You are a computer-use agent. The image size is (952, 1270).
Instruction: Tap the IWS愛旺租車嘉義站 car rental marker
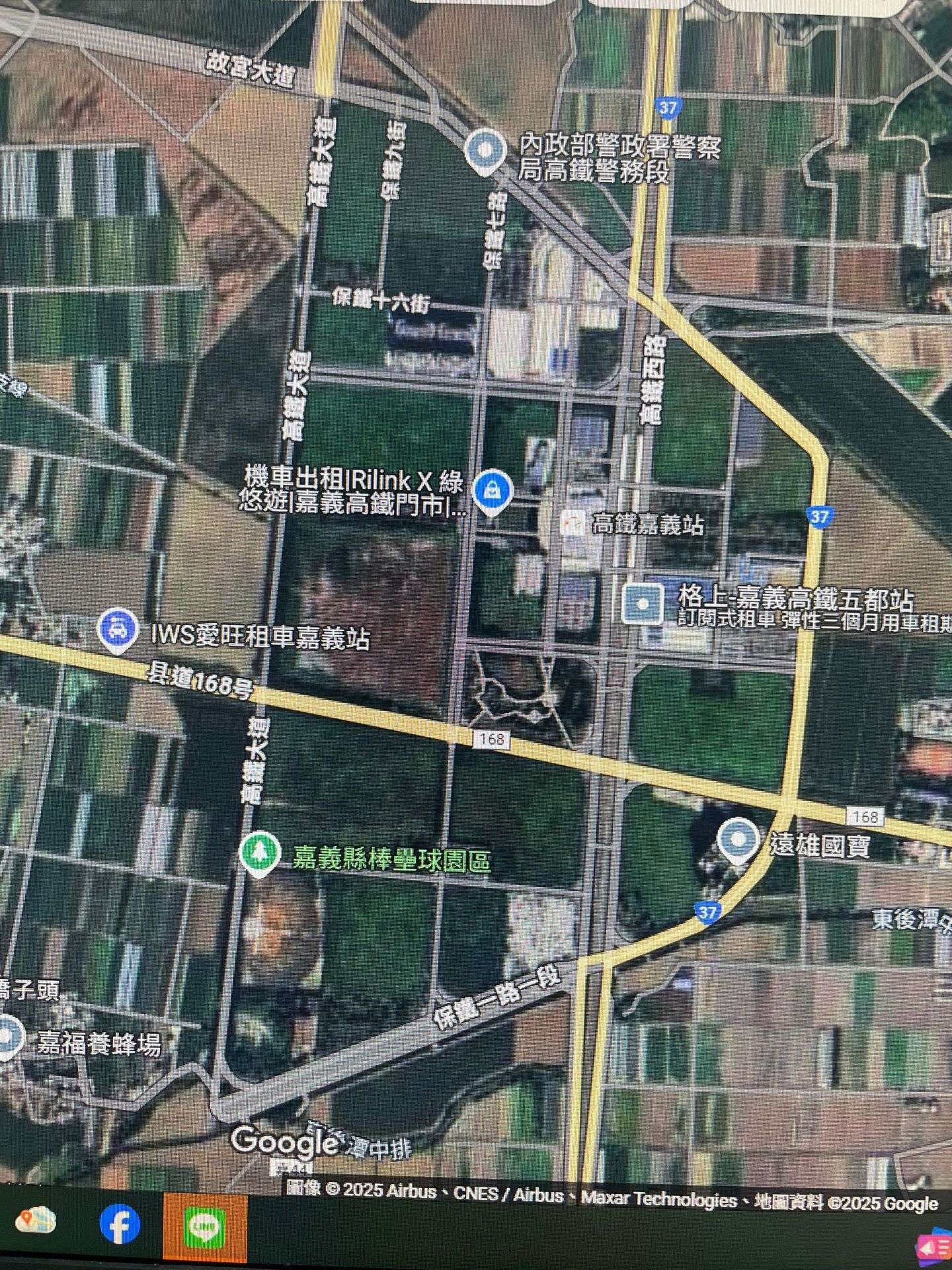click(x=118, y=629)
